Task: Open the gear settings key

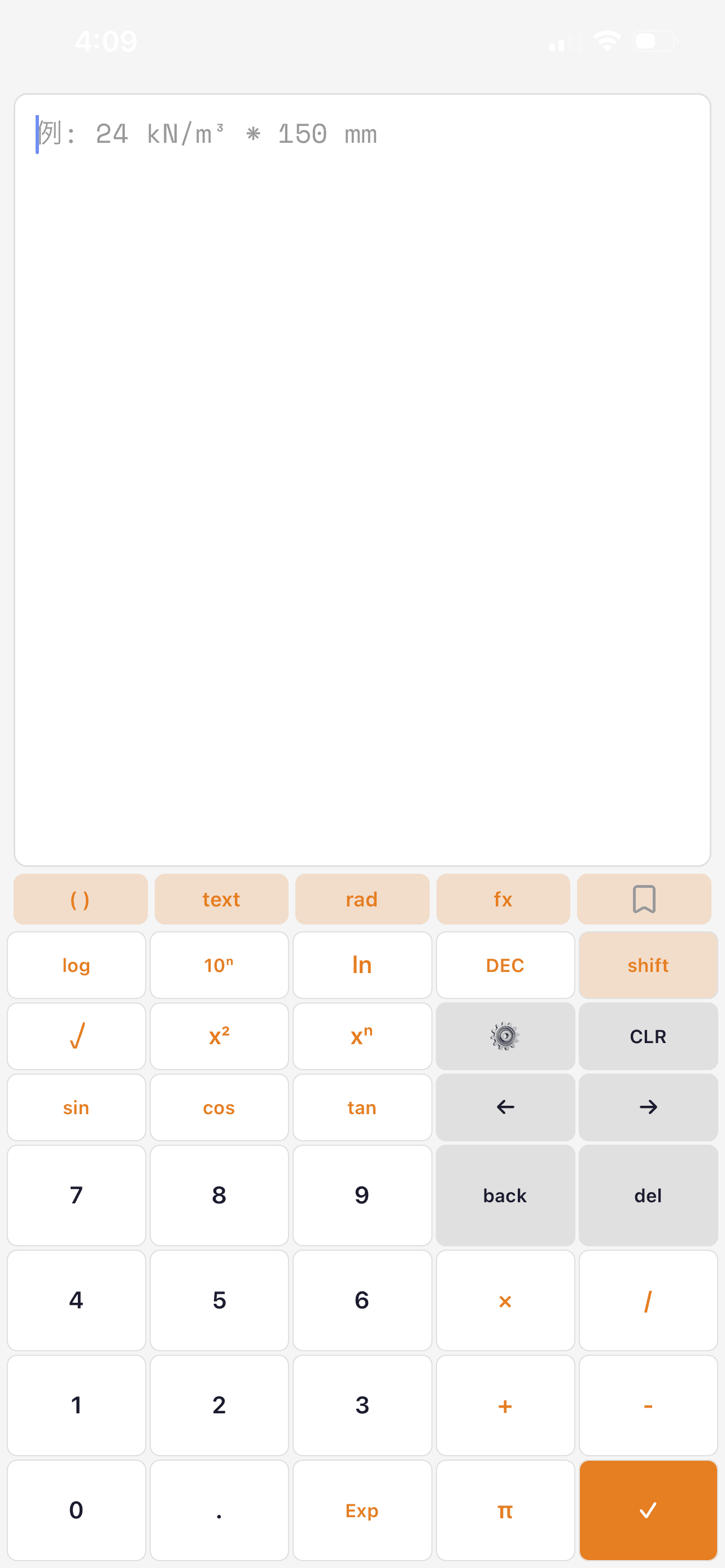Action: tap(505, 1036)
